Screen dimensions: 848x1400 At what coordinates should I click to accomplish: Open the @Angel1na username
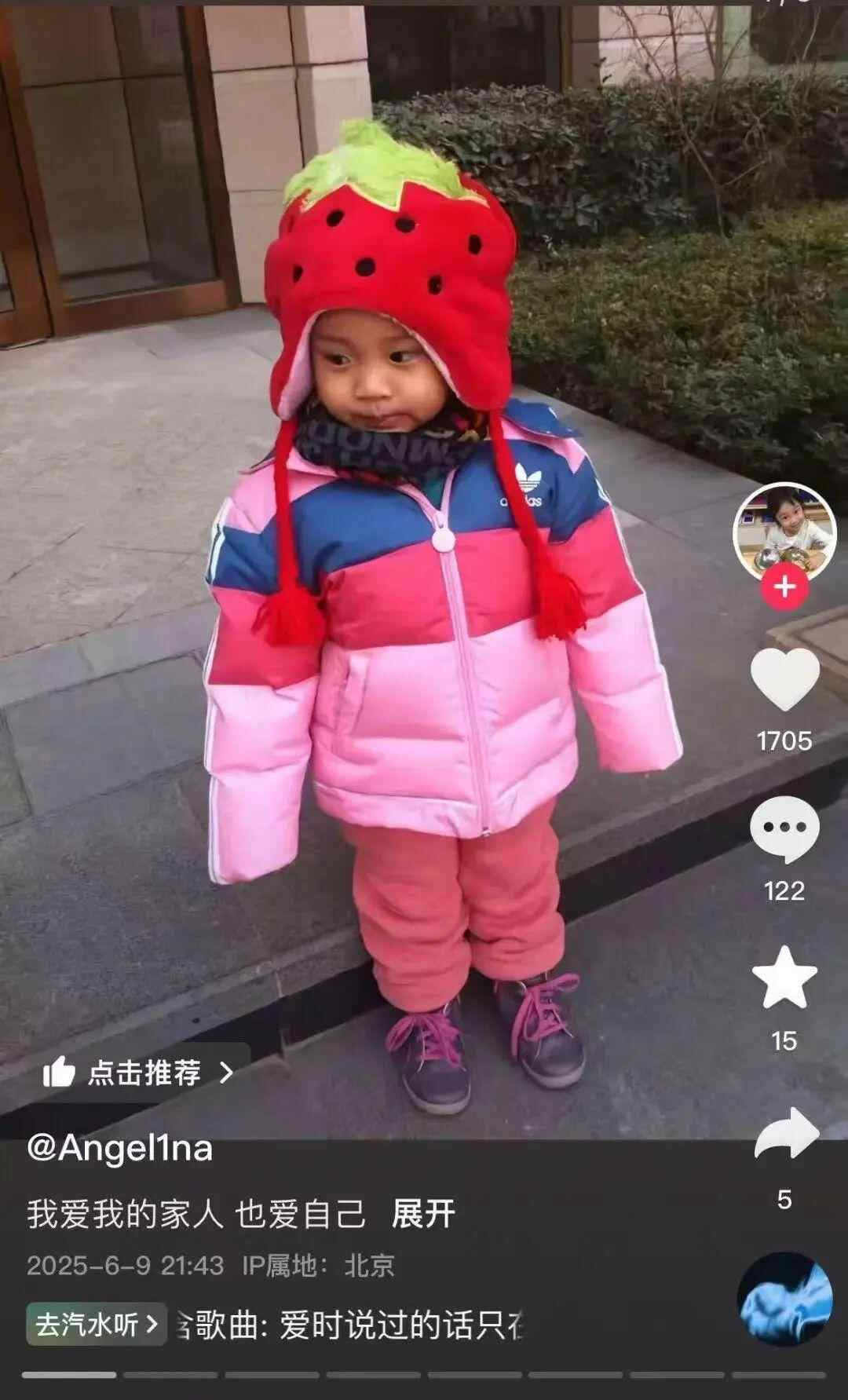pyautogui.click(x=120, y=1149)
